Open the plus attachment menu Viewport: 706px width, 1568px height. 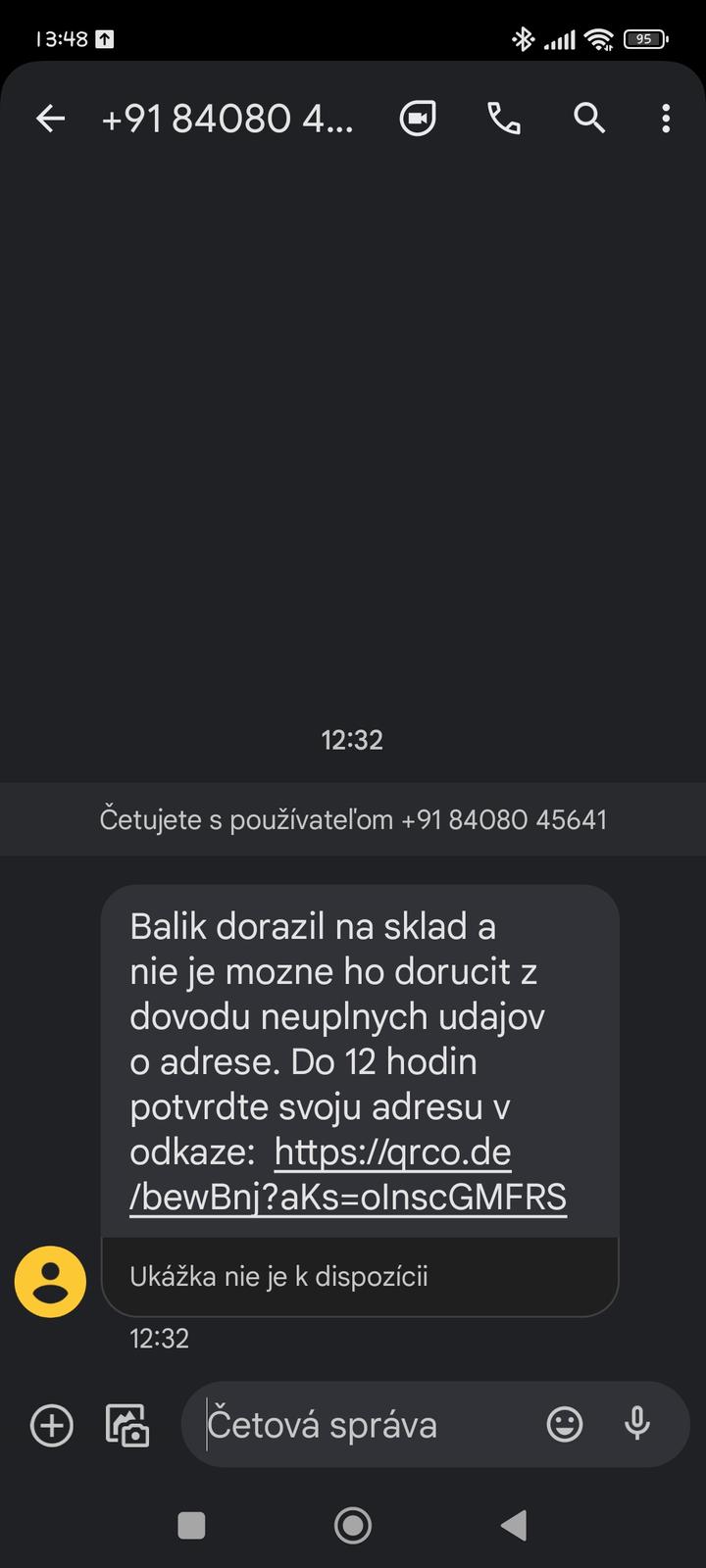[x=52, y=1425]
